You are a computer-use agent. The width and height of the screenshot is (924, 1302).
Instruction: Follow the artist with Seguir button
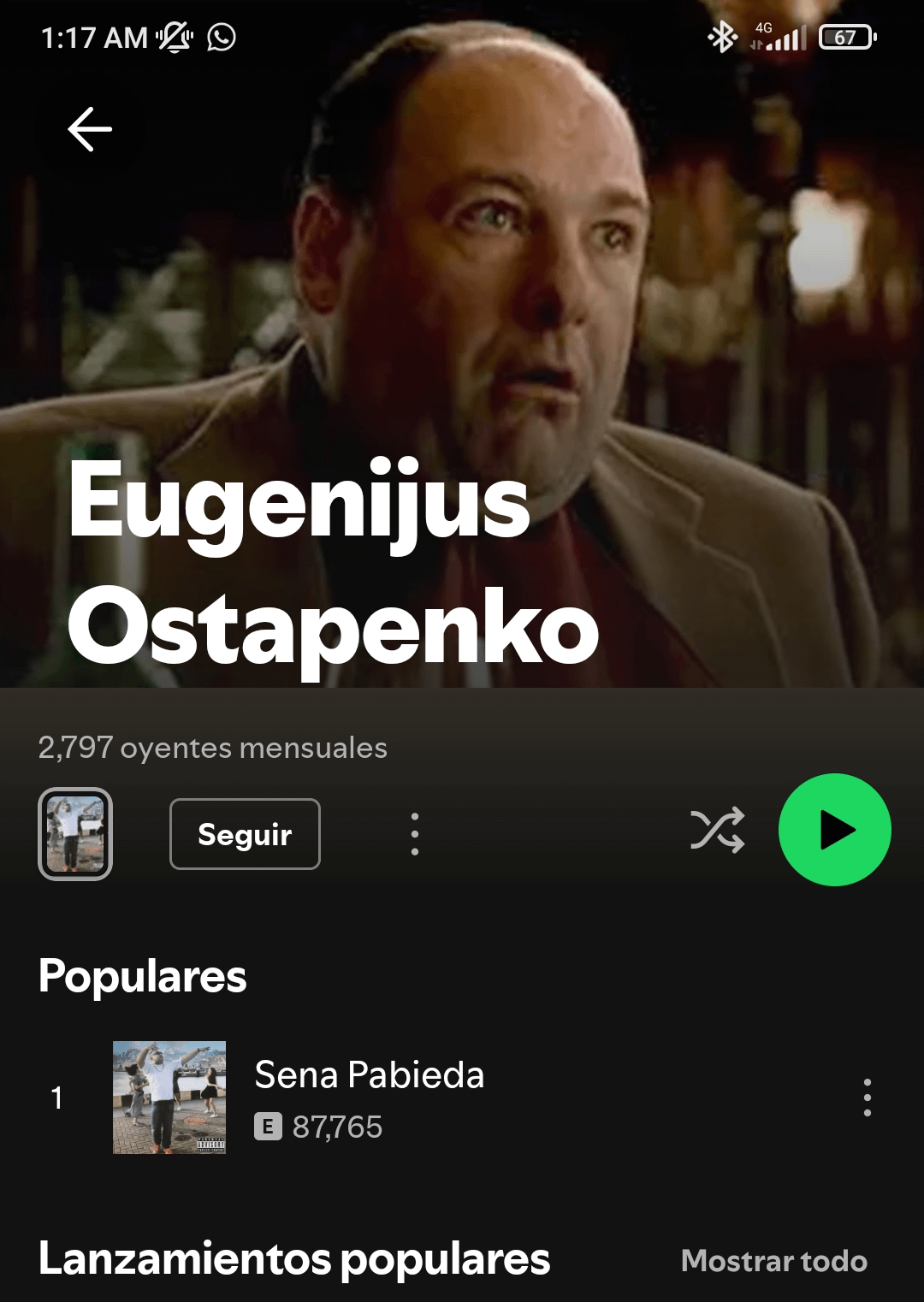(245, 834)
